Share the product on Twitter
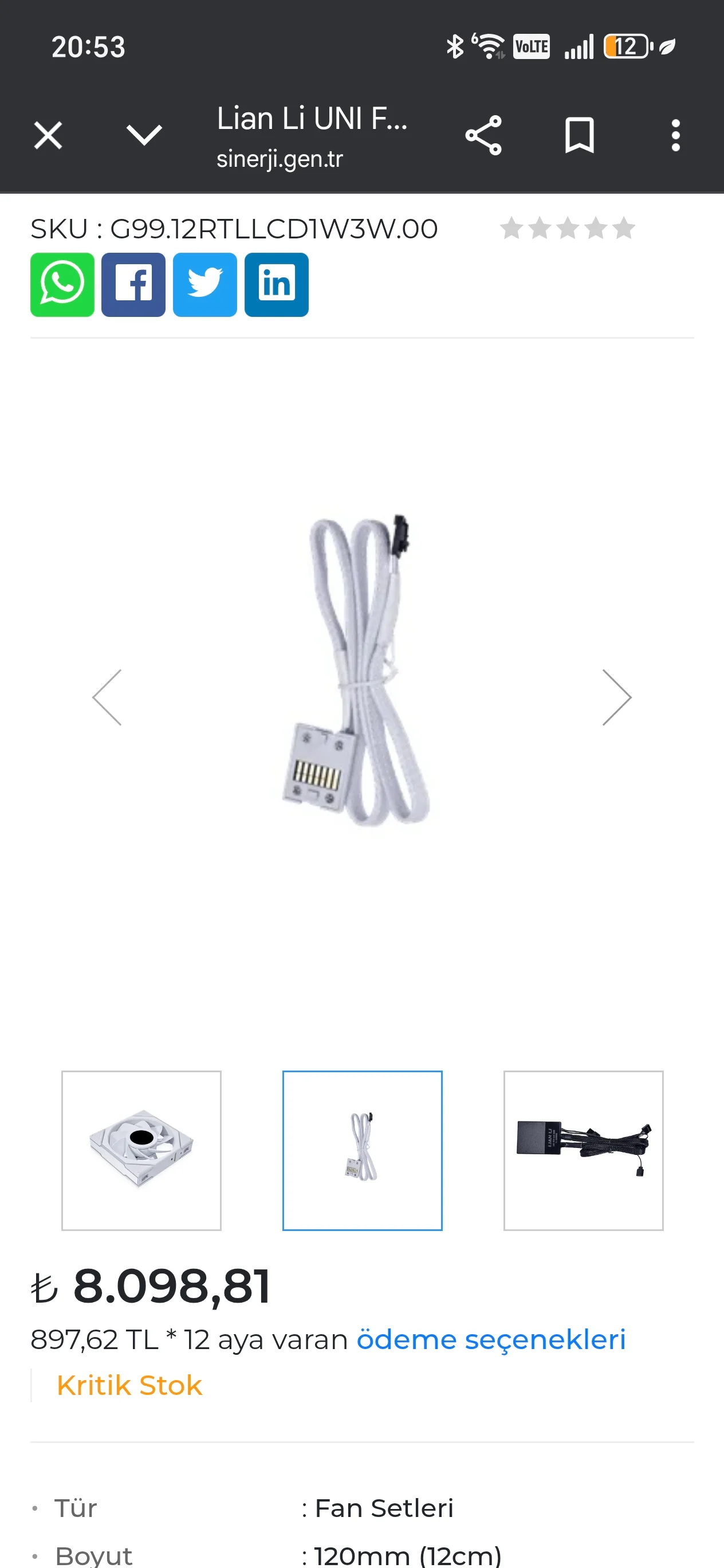The height and width of the screenshot is (1568, 724). pyautogui.click(x=205, y=285)
